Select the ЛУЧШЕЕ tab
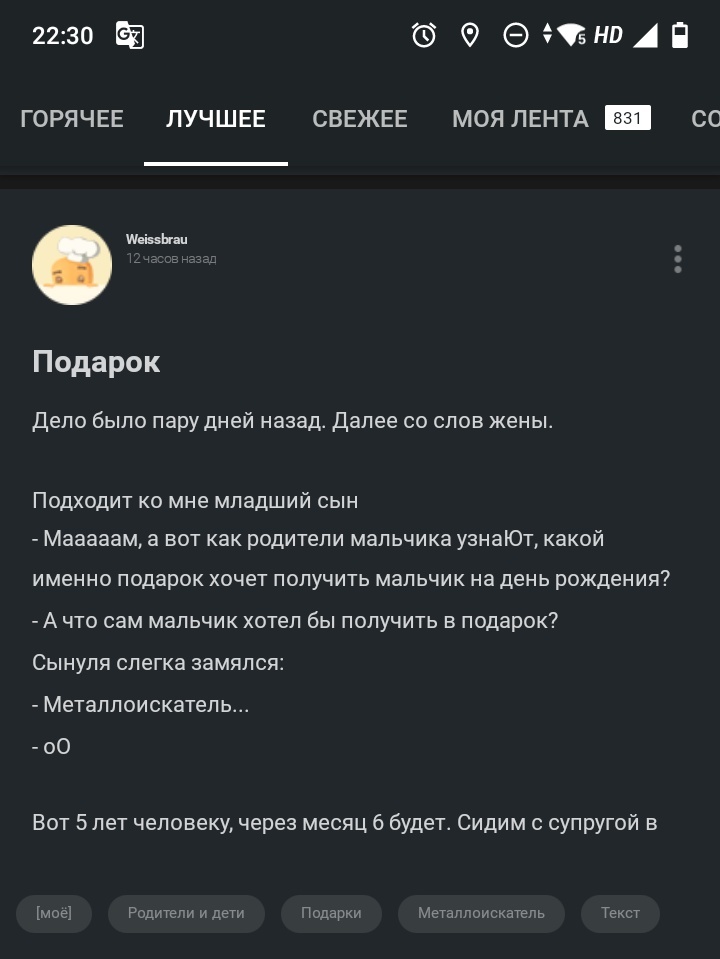Image resolution: width=720 pixels, height=959 pixels. pyautogui.click(x=216, y=119)
